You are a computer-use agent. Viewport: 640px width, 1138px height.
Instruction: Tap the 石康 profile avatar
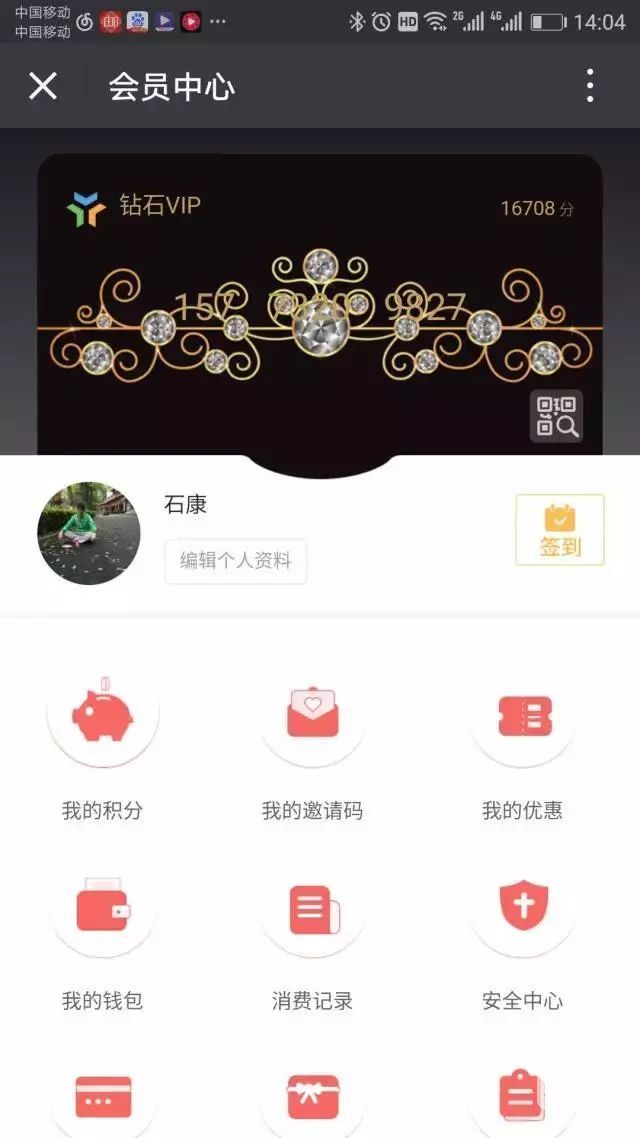[x=89, y=533]
